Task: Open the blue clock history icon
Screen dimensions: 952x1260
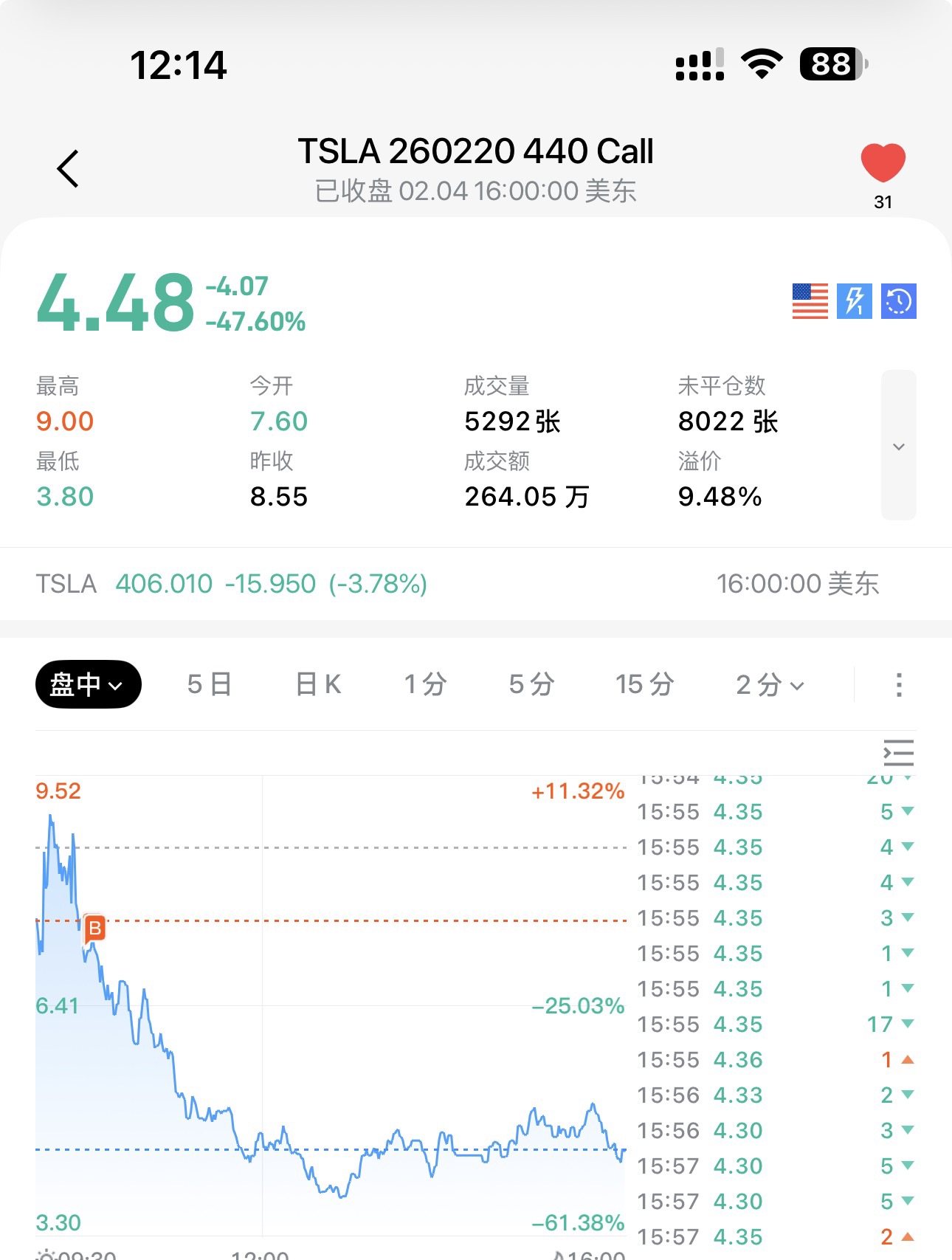Action: pyautogui.click(x=898, y=301)
